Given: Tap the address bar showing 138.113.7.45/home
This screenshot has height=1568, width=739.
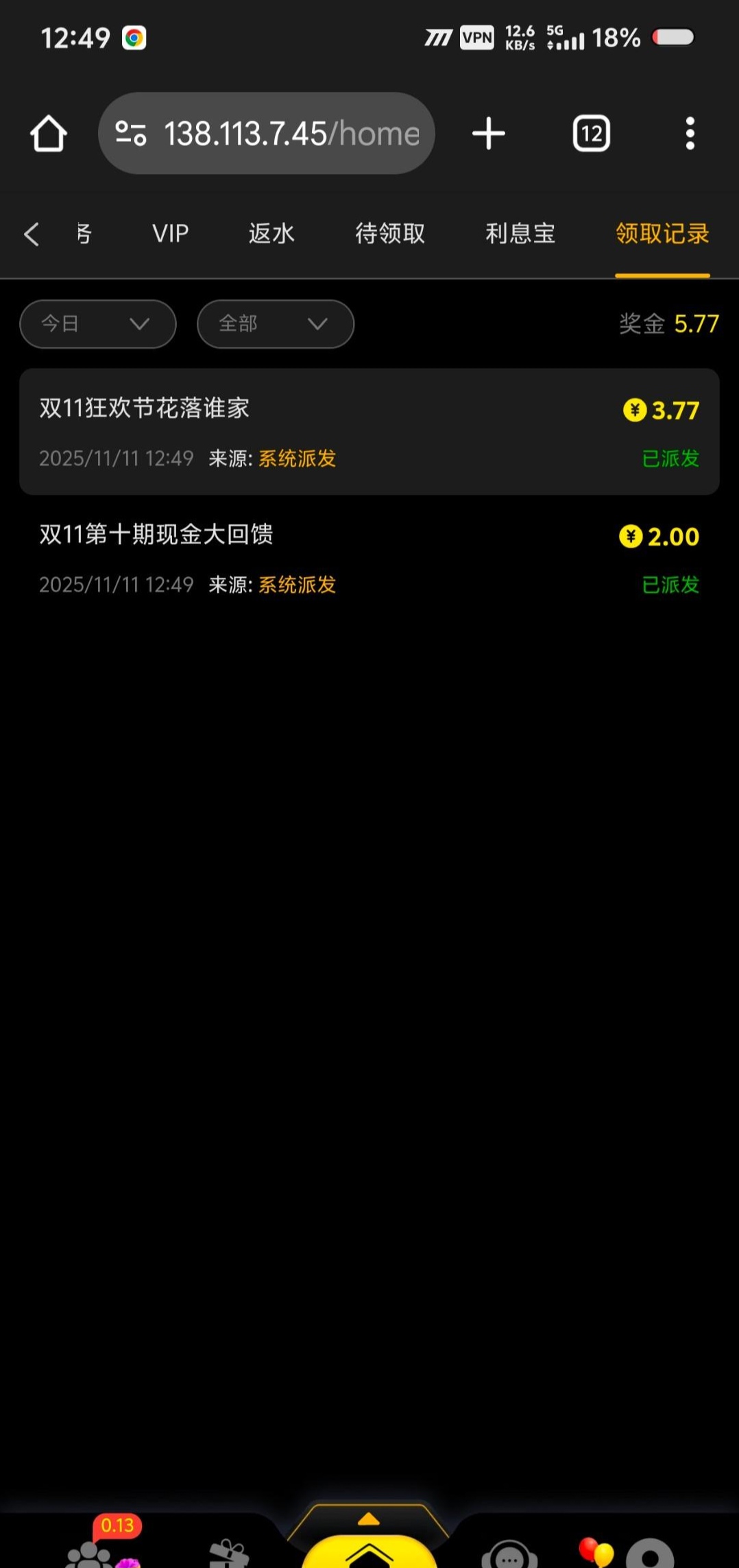Looking at the screenshot, I should 267,133.
